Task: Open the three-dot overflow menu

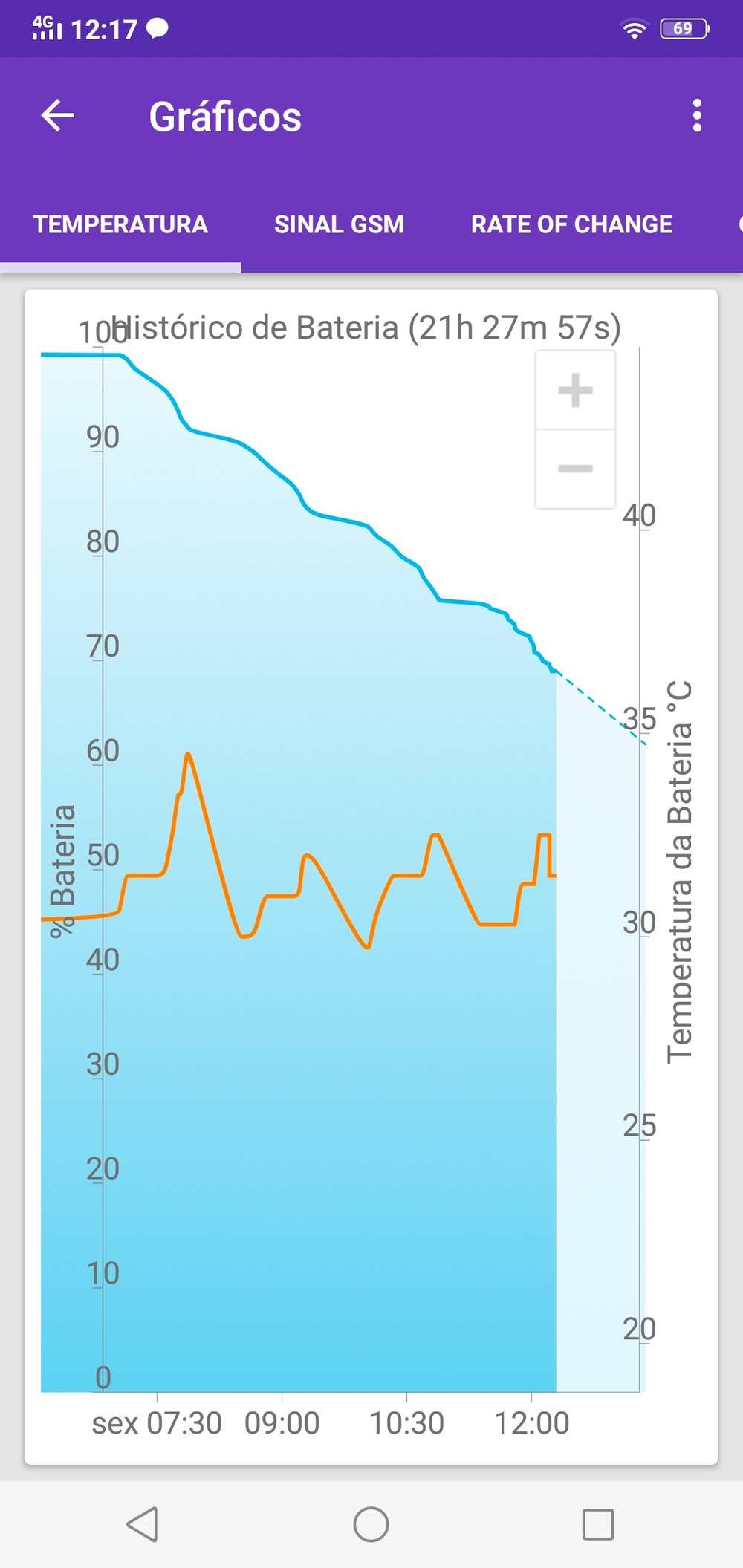Action: pyautogui.click(x=696, y=116)
